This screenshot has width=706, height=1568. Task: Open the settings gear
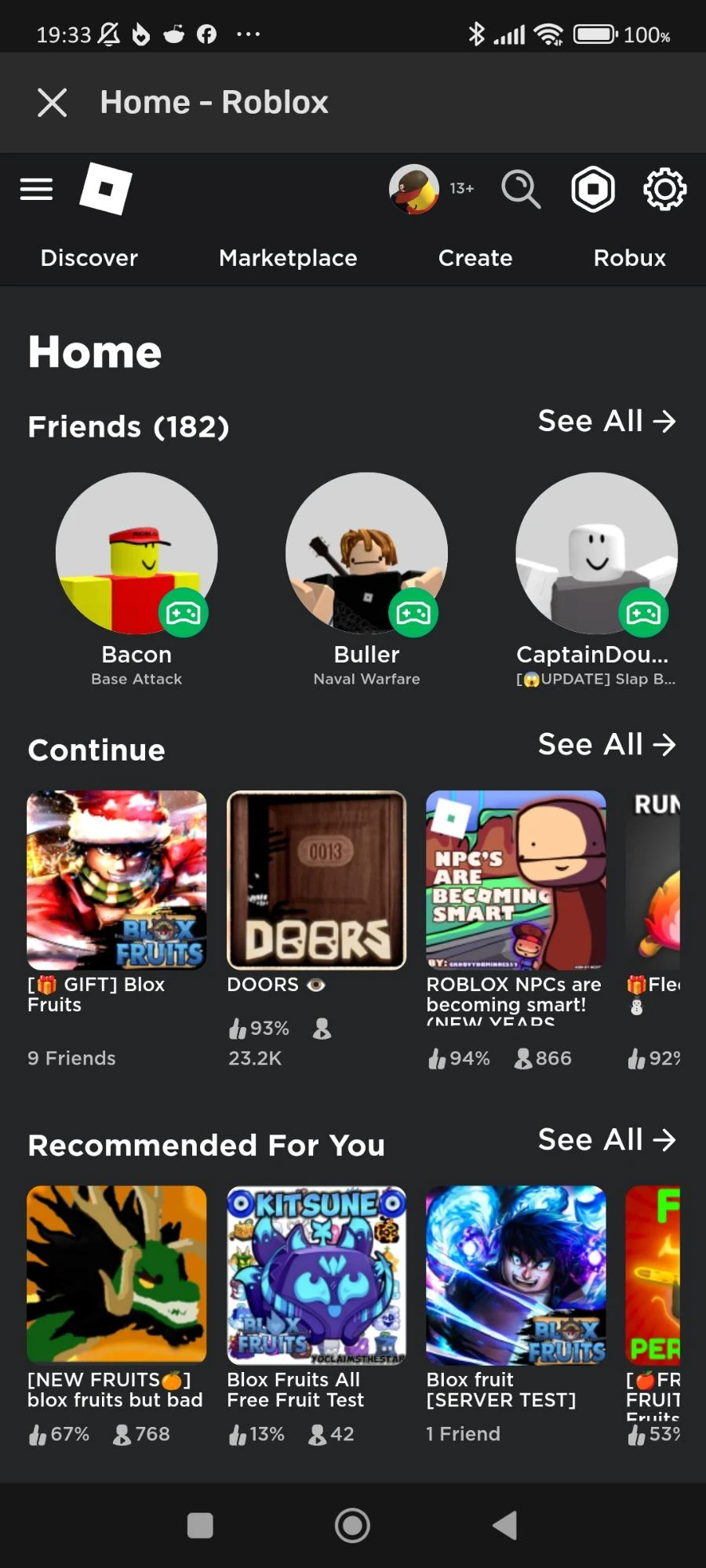click(664, 189)
